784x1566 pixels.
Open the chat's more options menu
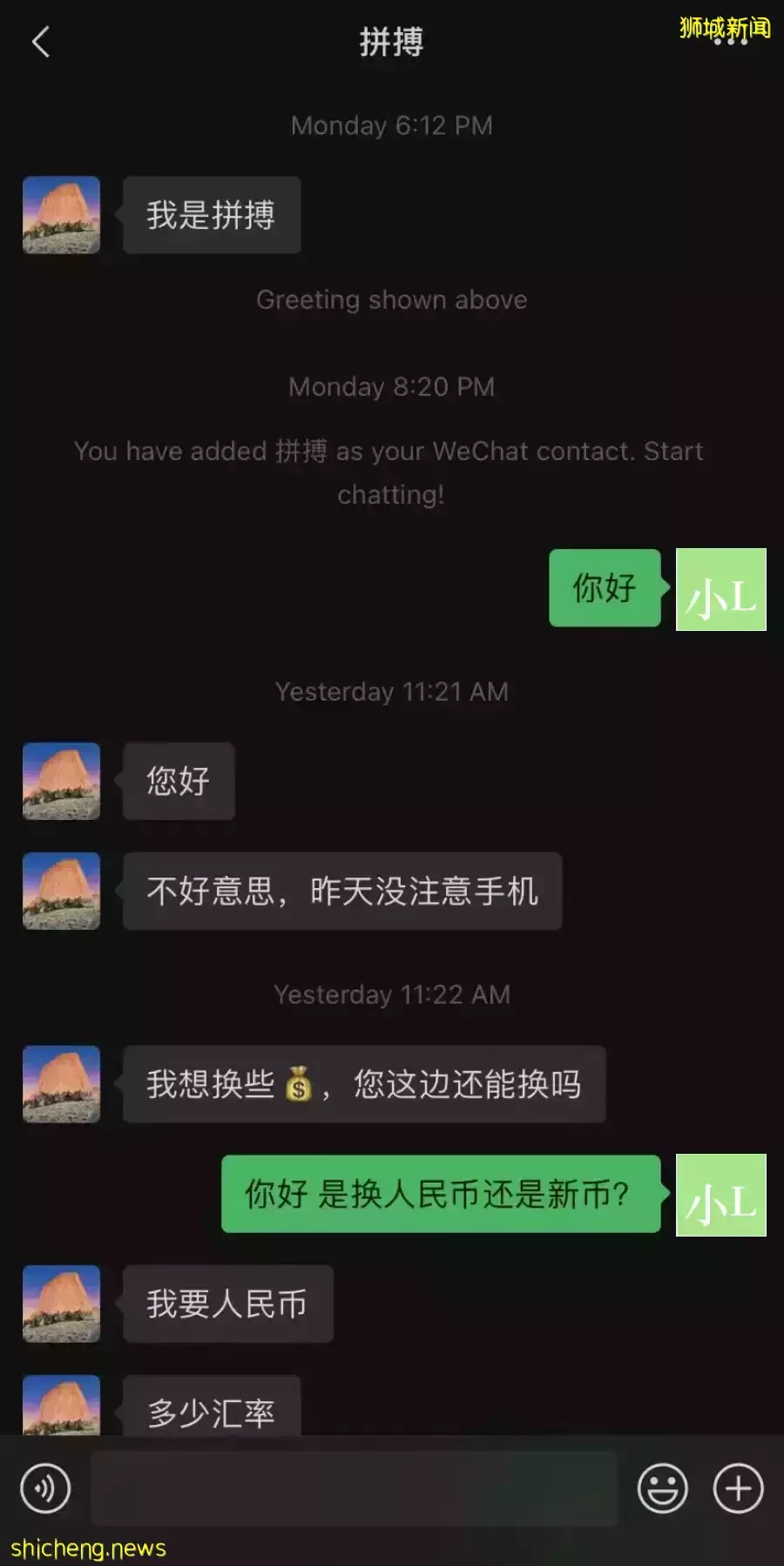[730, 41]
